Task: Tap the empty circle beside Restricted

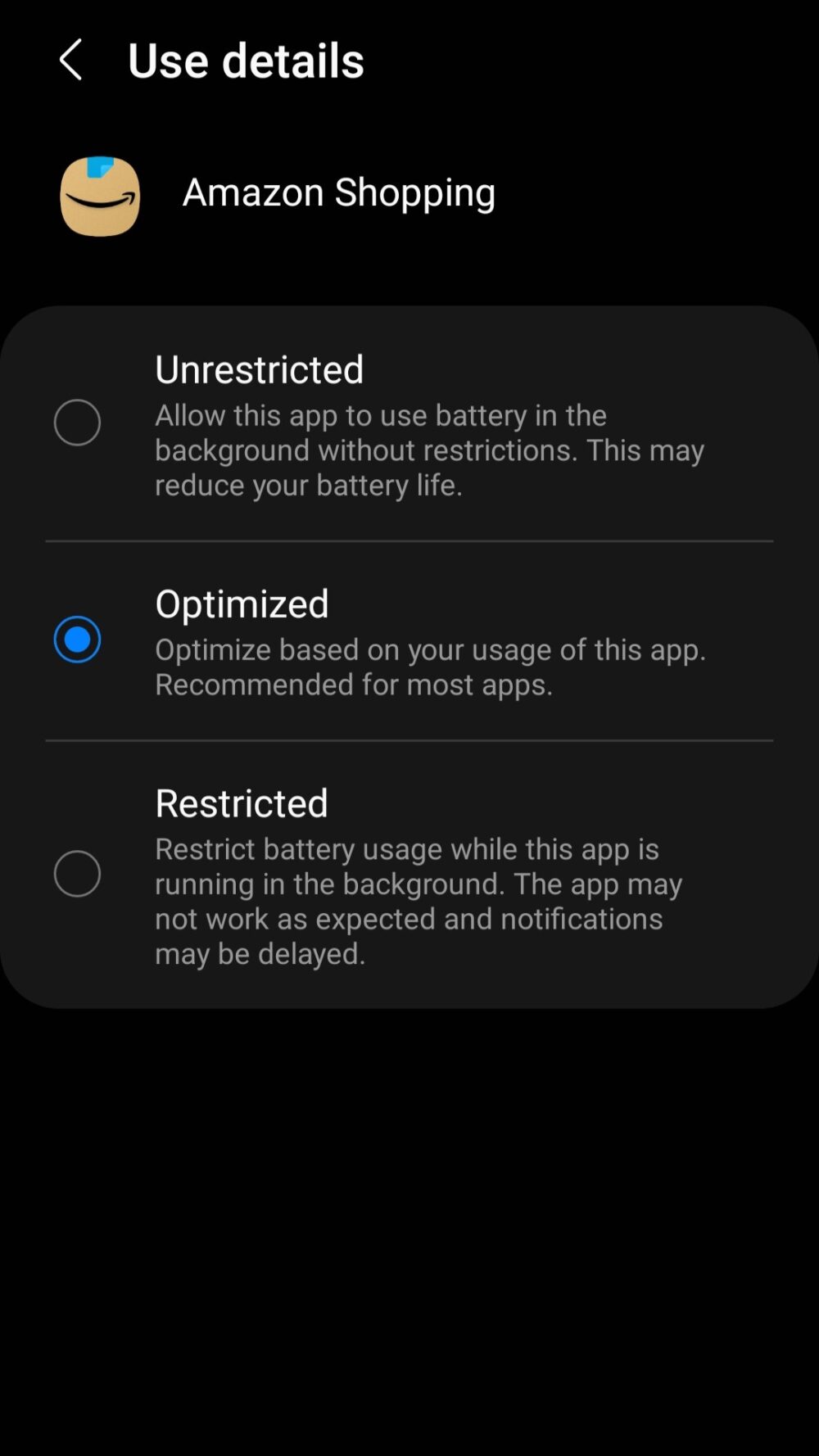Action: pos(78,873)
